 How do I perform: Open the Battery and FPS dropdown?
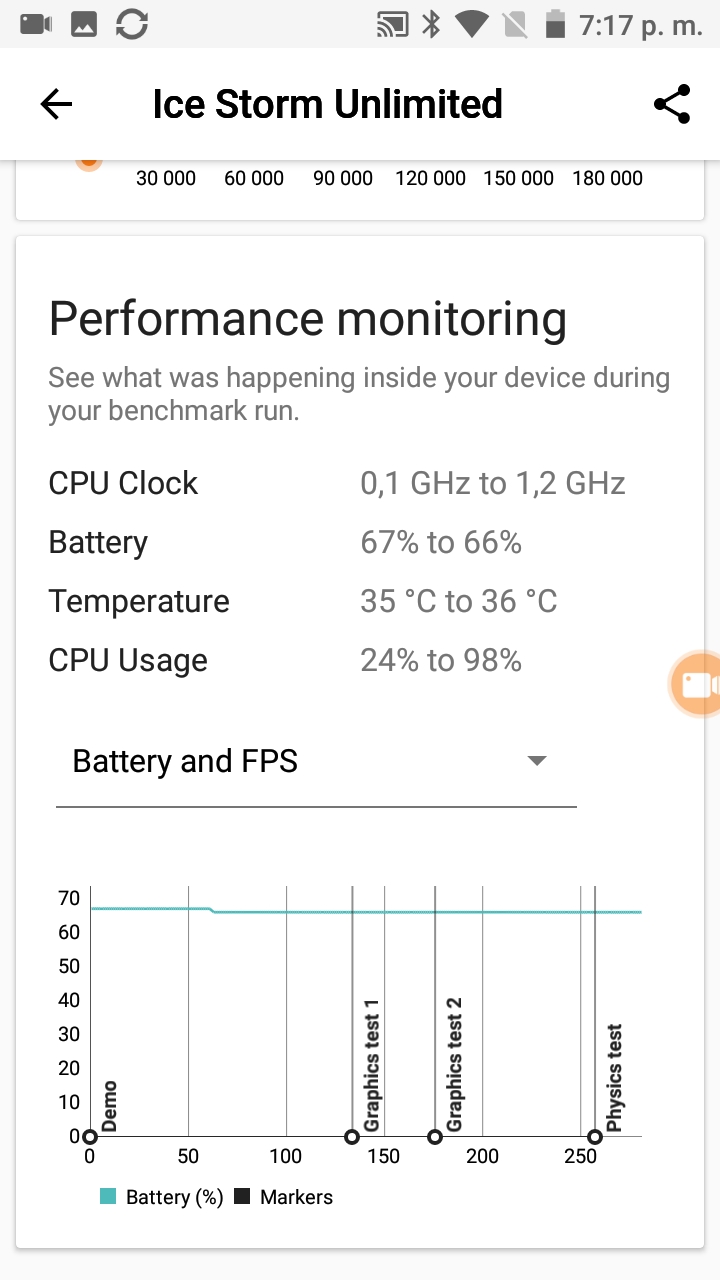coord(315,762)
